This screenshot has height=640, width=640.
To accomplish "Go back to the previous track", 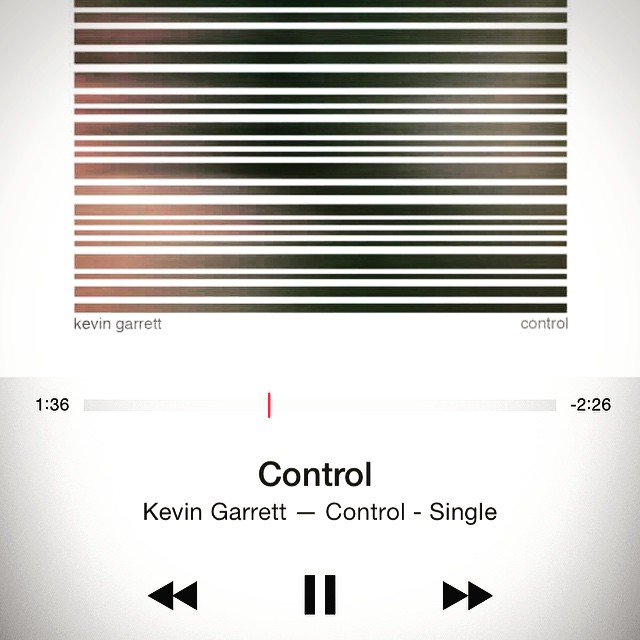I will point(173,596).
